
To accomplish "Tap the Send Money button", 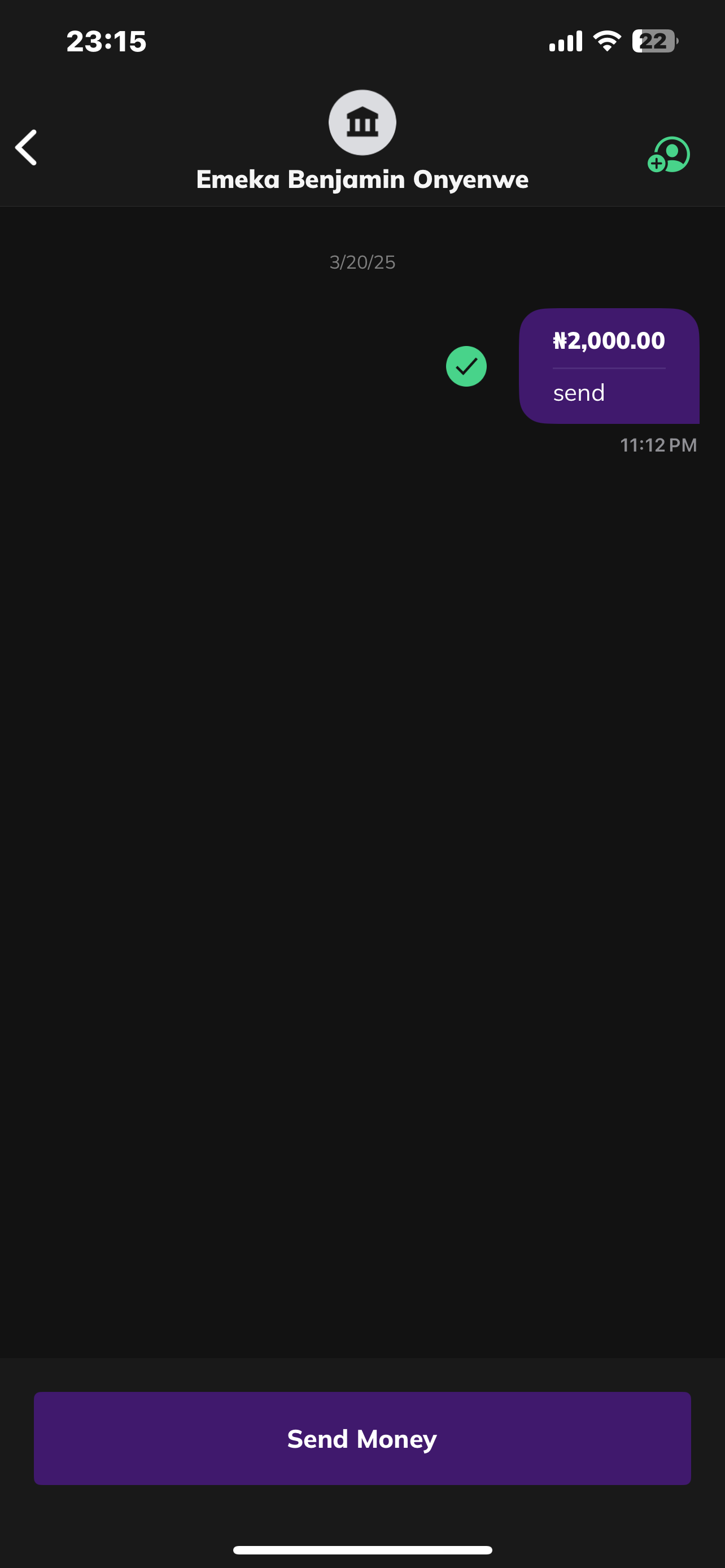I will [x=362, y=1438].
